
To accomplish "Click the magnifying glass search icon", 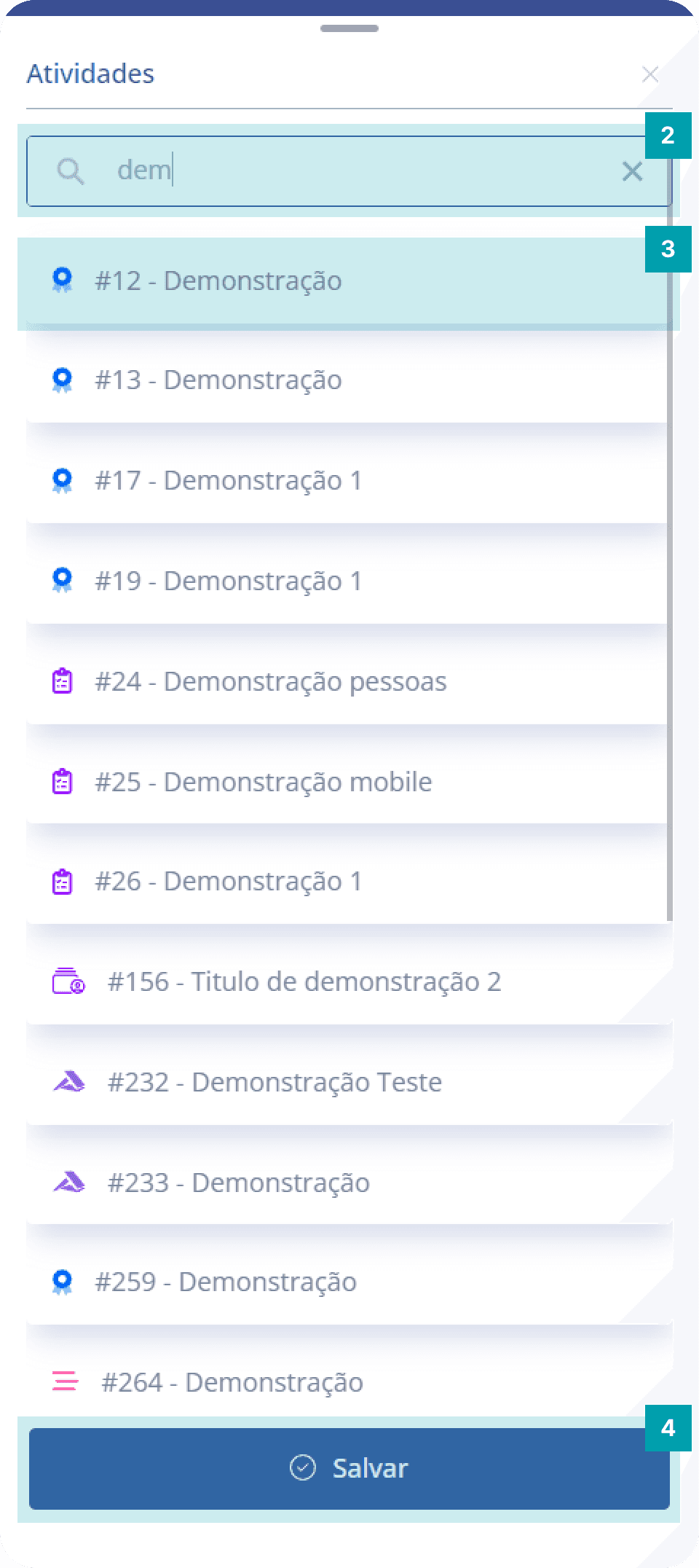I will (72, 171).
